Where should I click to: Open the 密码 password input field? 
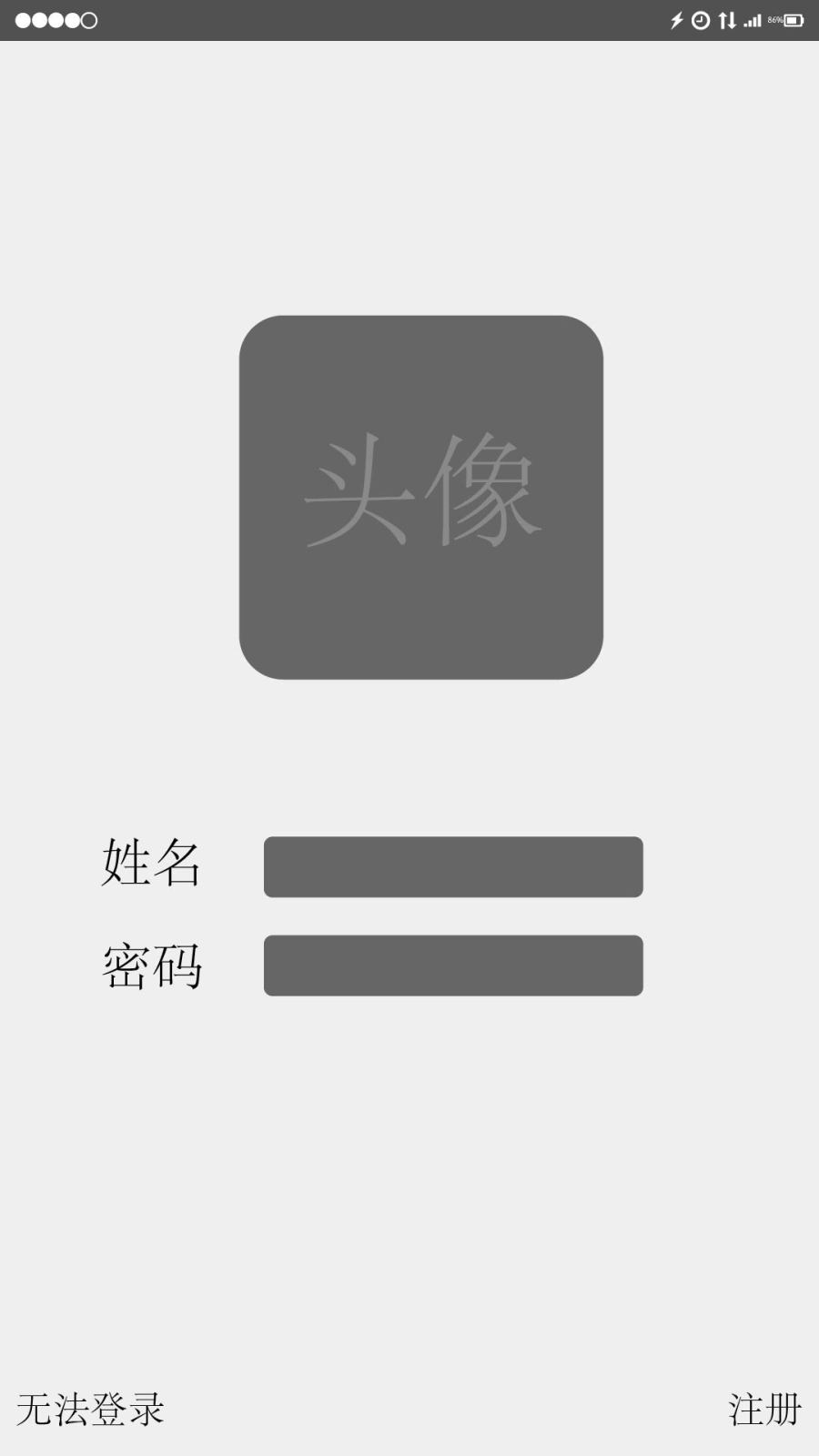[453, 966]
